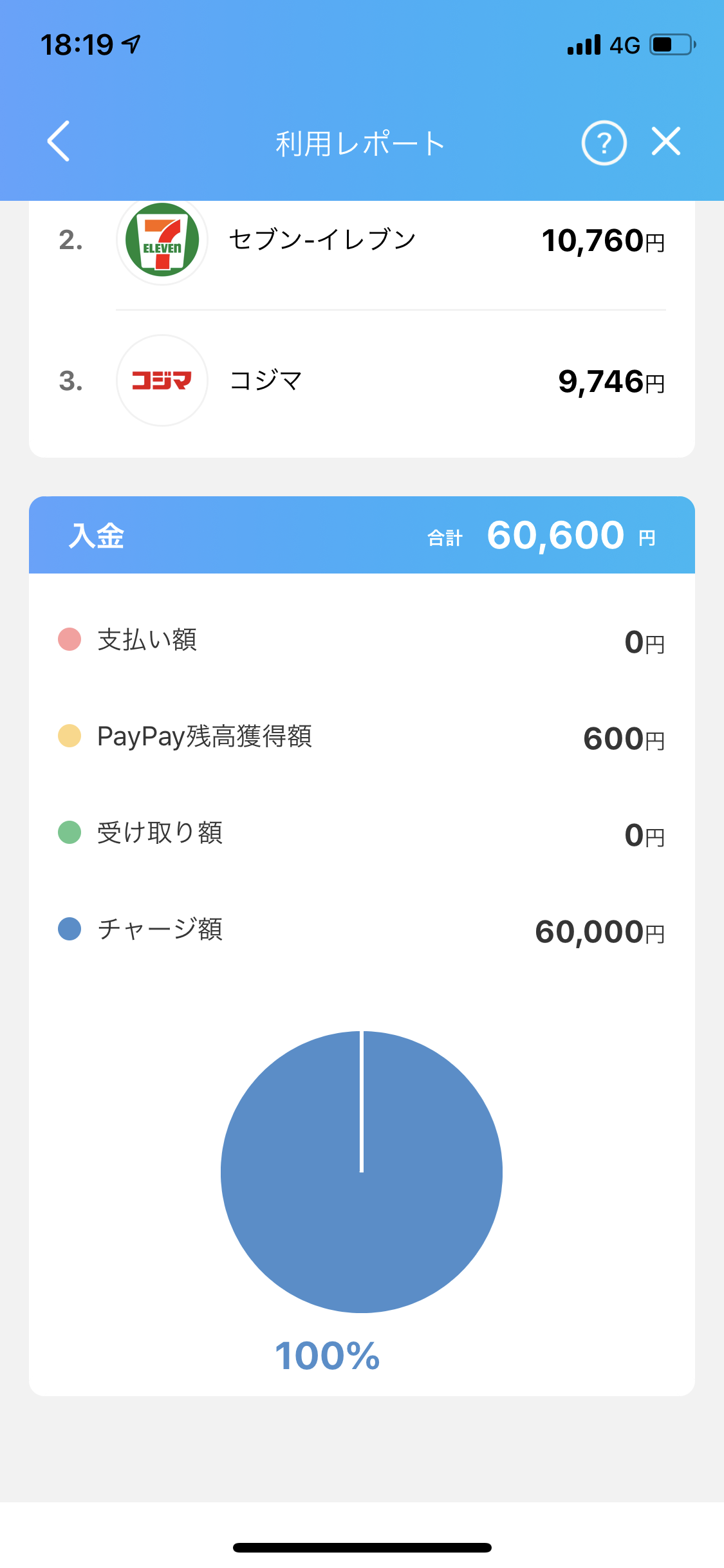
Task: Close the usage report screen
Action: click(665, 141)
